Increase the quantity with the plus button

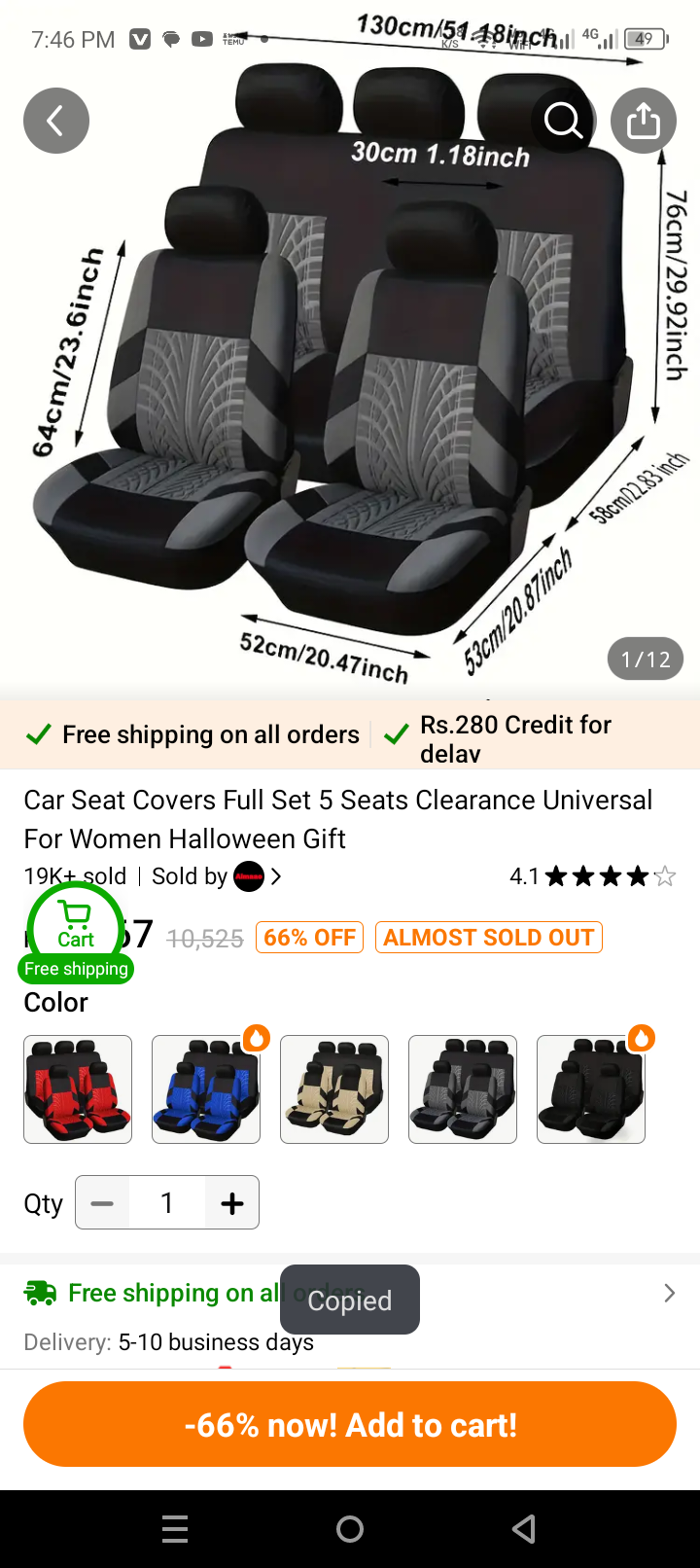click(x=232, y=1203)
